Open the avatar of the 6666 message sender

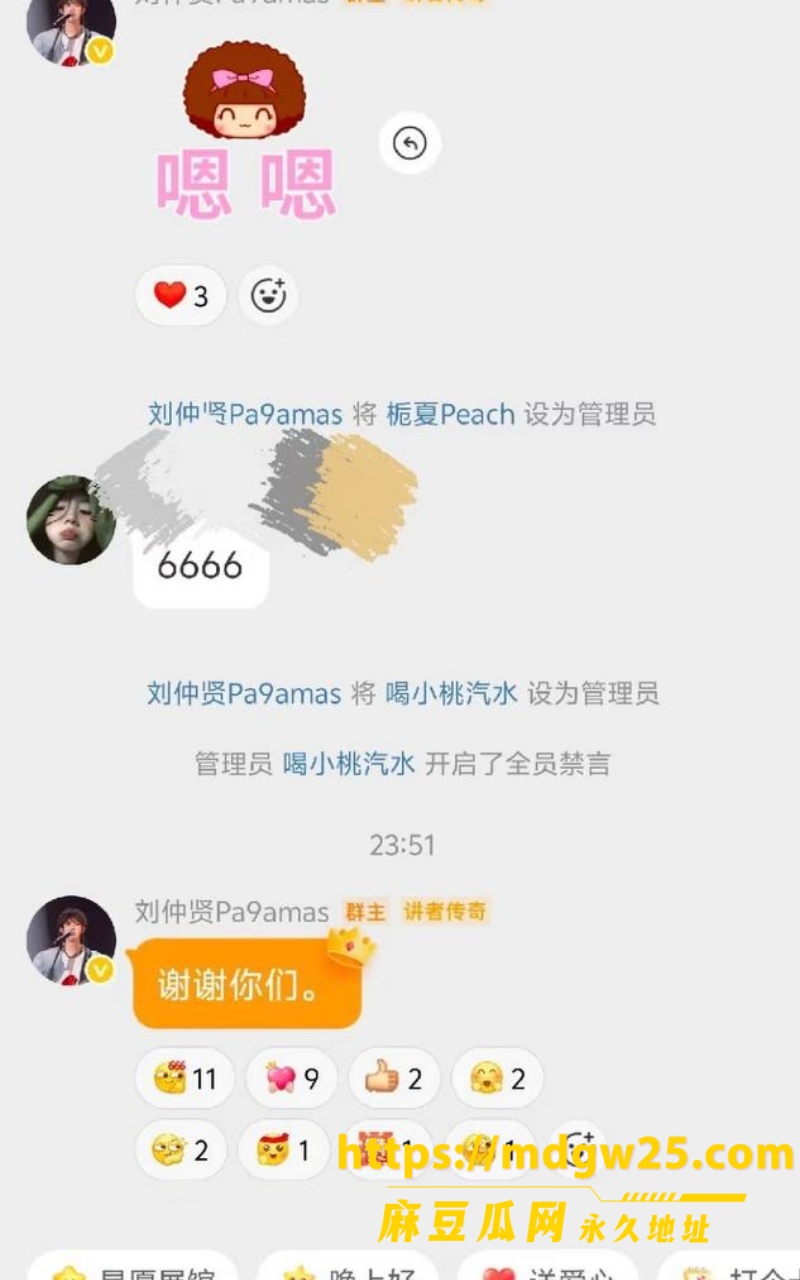[71, 520]
